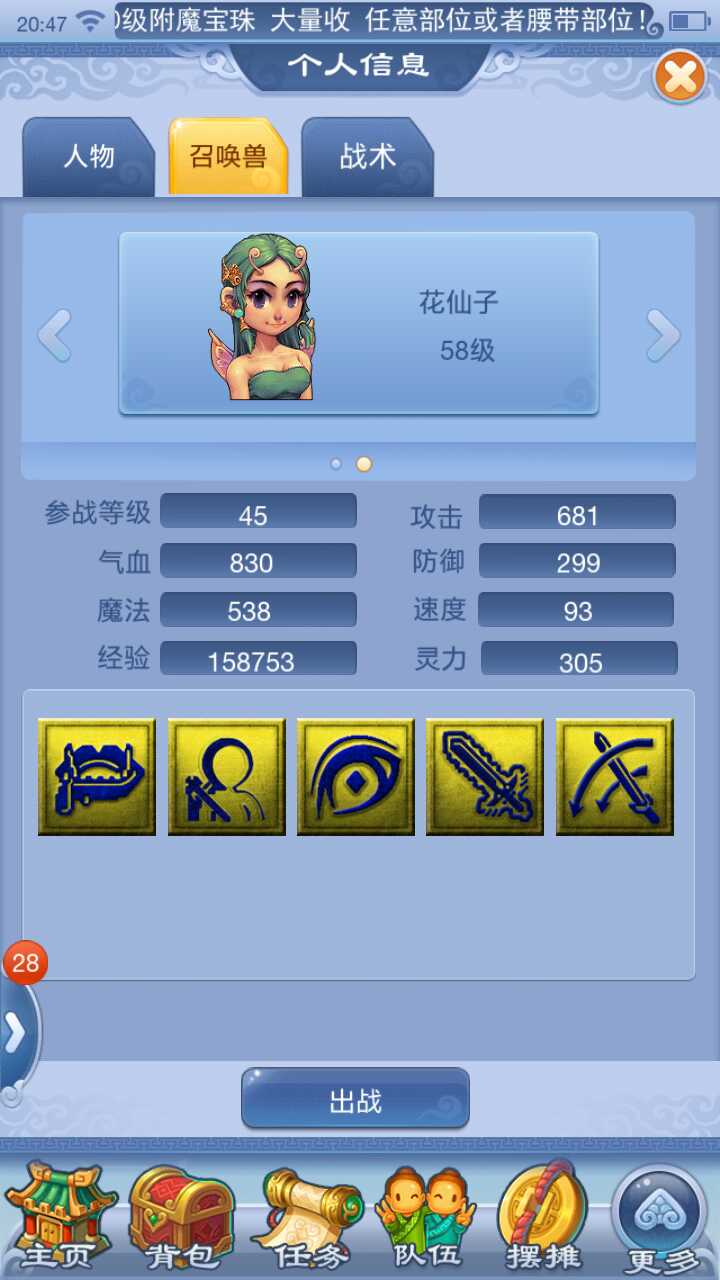Switch to the 战术 tab

pyautogui.click(x=367, y=157)
